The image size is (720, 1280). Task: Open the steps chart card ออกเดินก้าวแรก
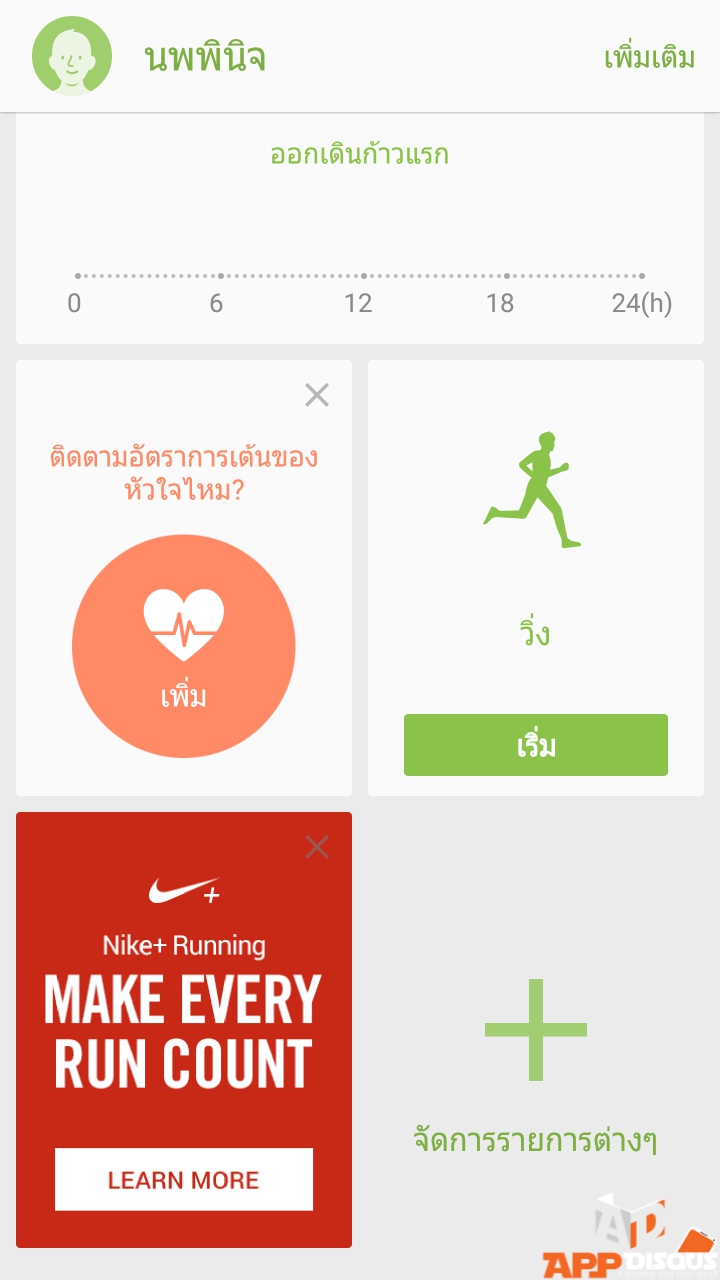point(360,230)
